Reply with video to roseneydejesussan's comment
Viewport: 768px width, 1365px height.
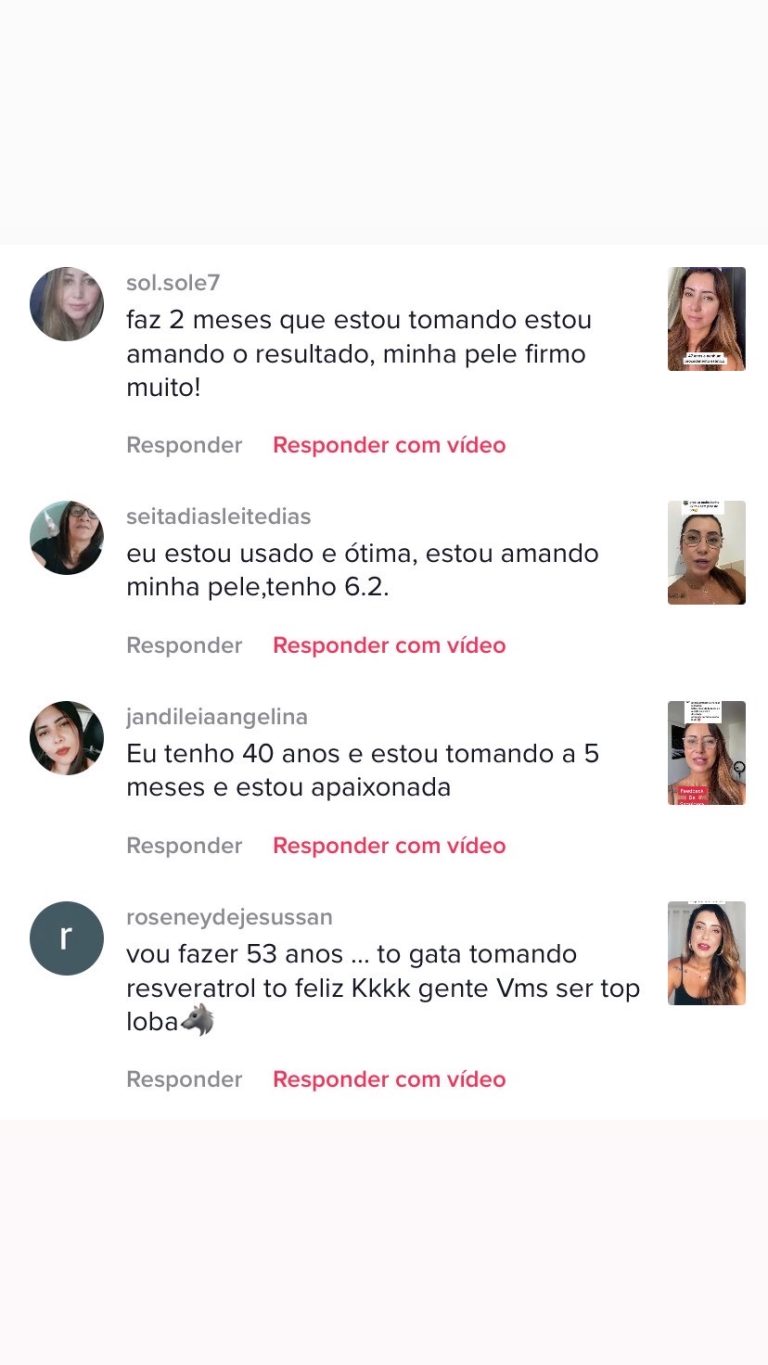pyautogui.click(x=389, y=1079)
